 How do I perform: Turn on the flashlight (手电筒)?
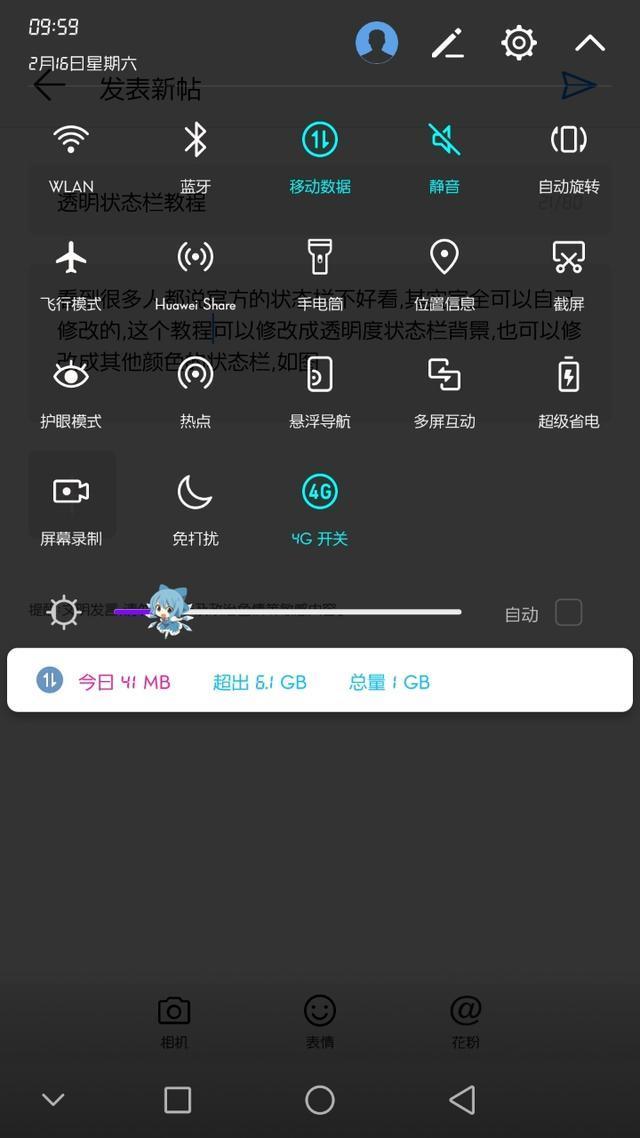[320, 257]
